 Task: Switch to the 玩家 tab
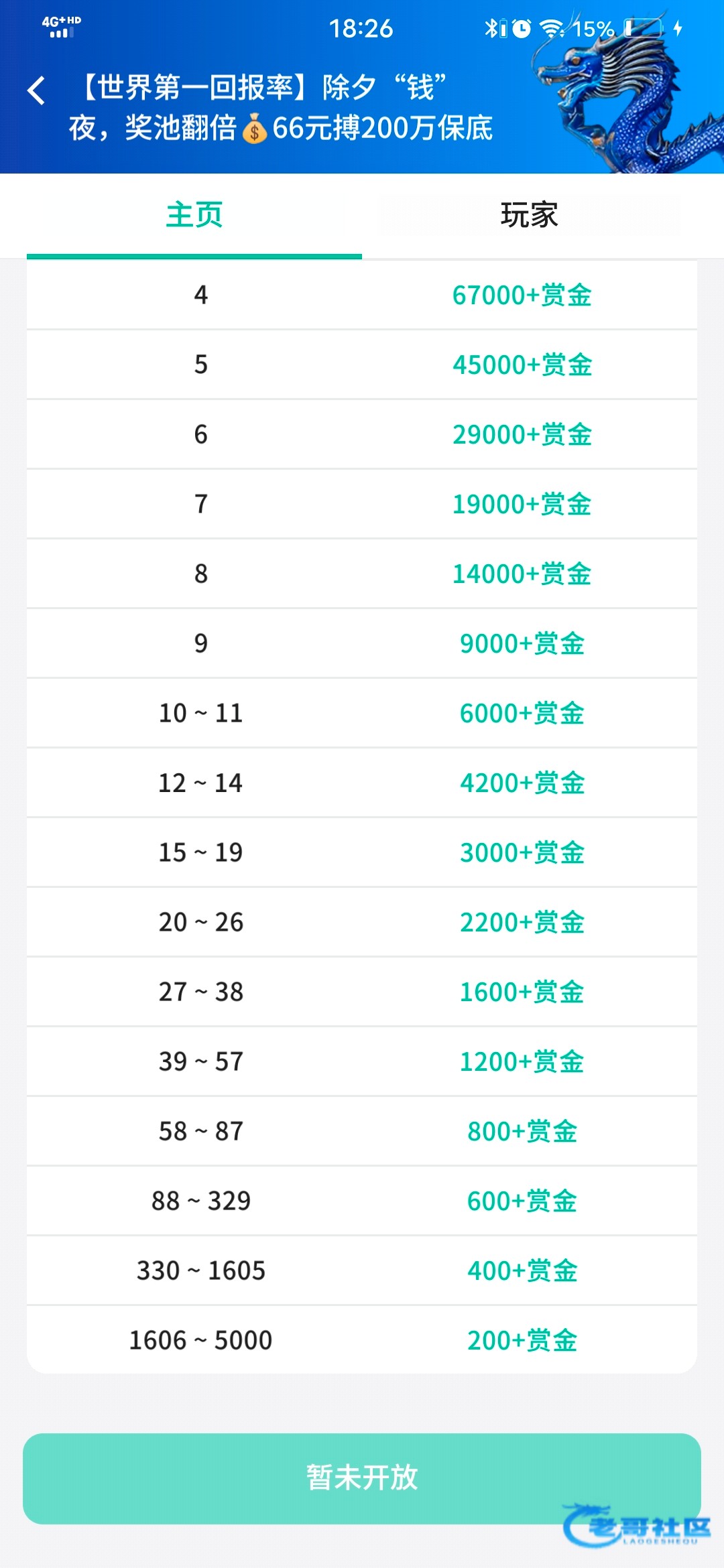coord(529,215)
